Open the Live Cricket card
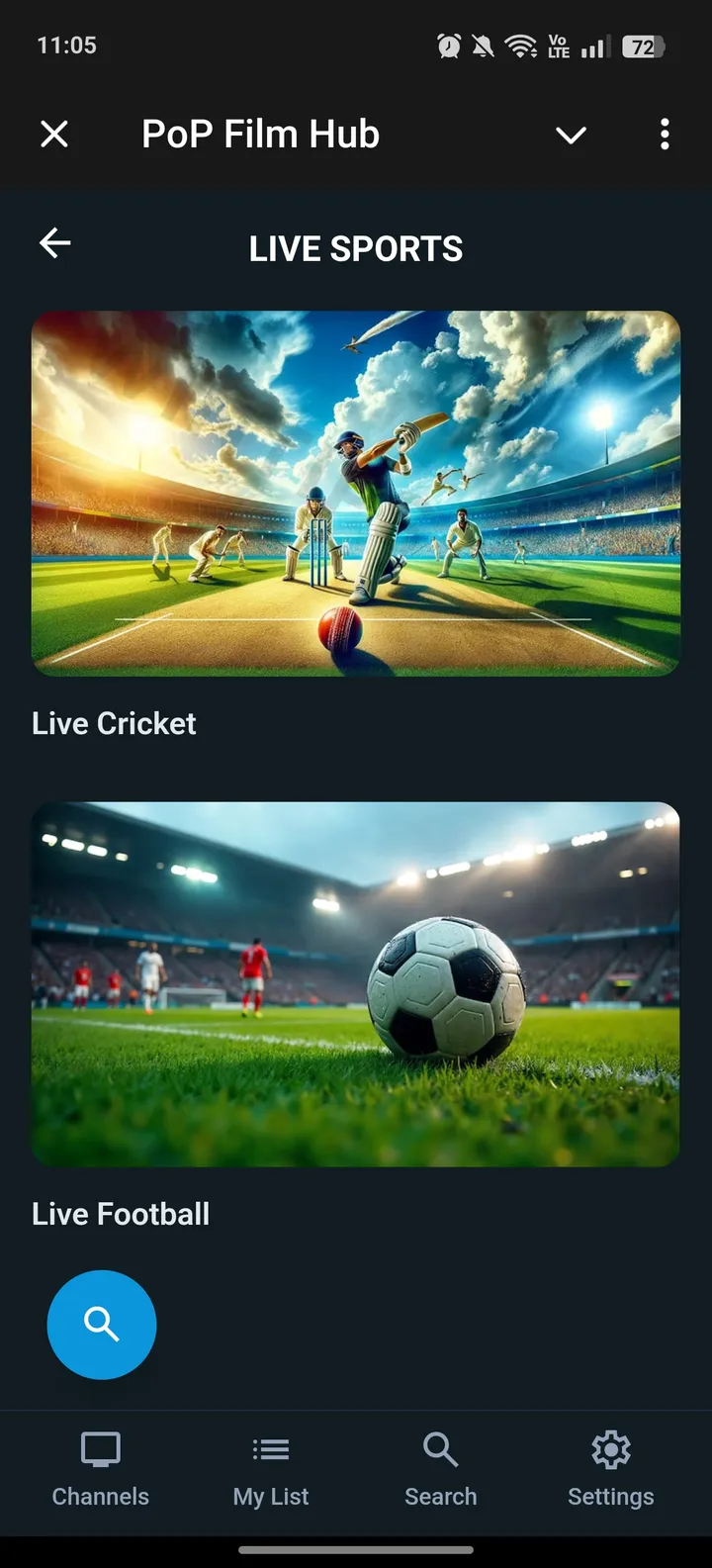This screenshot has width=712, height=1568. tap(356, 493)
